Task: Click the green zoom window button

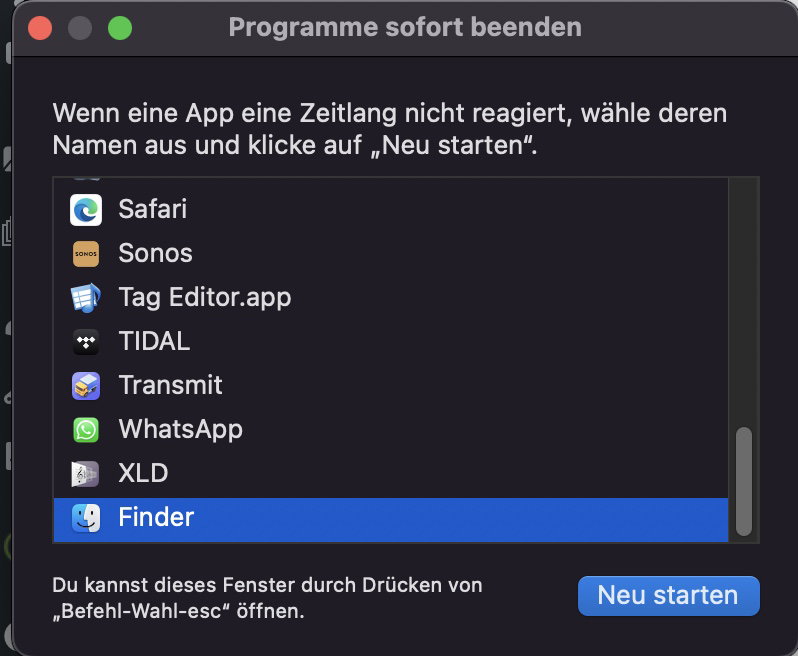Action: tap(120, 27)
